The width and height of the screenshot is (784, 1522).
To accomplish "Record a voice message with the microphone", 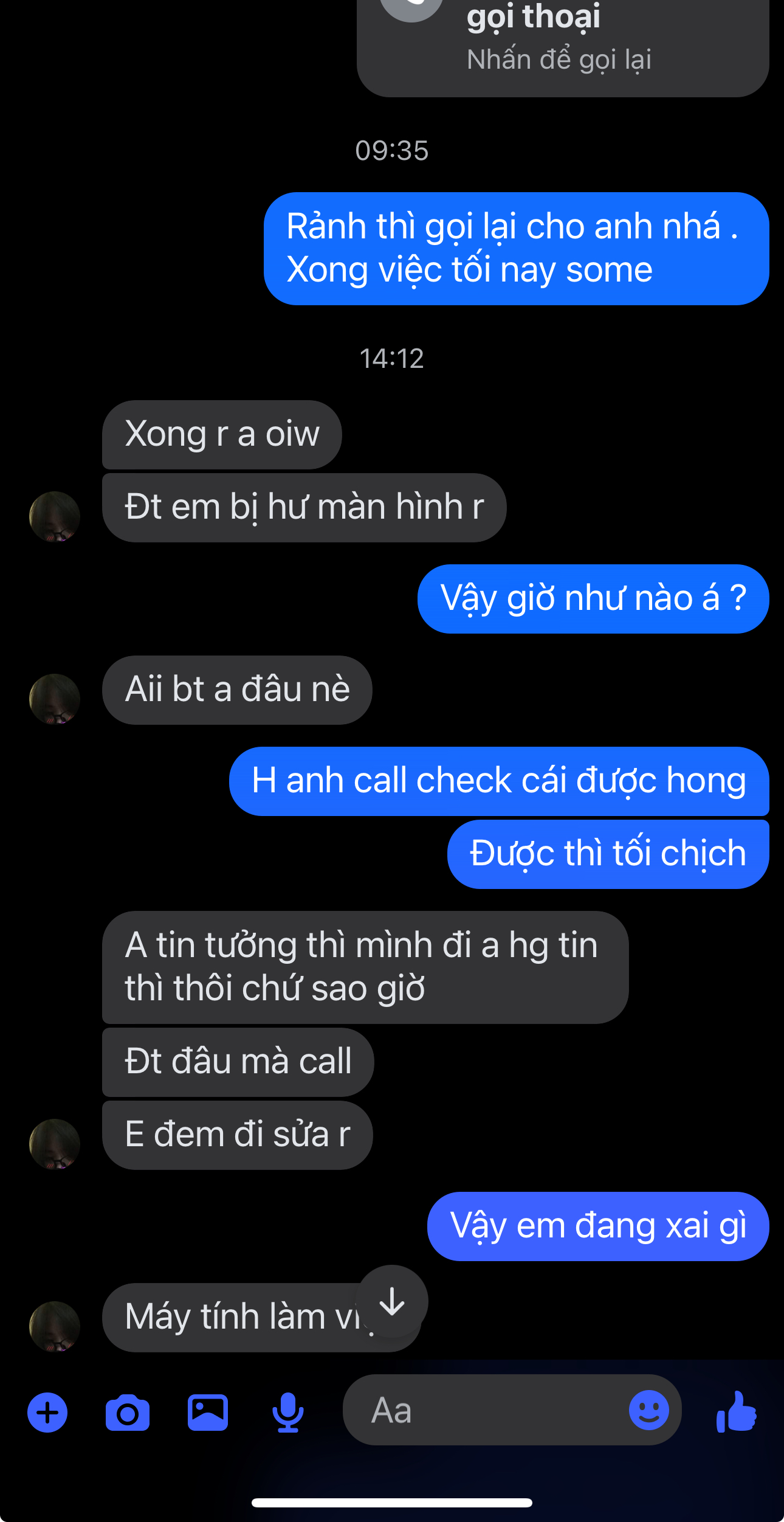I will 287,1412.
